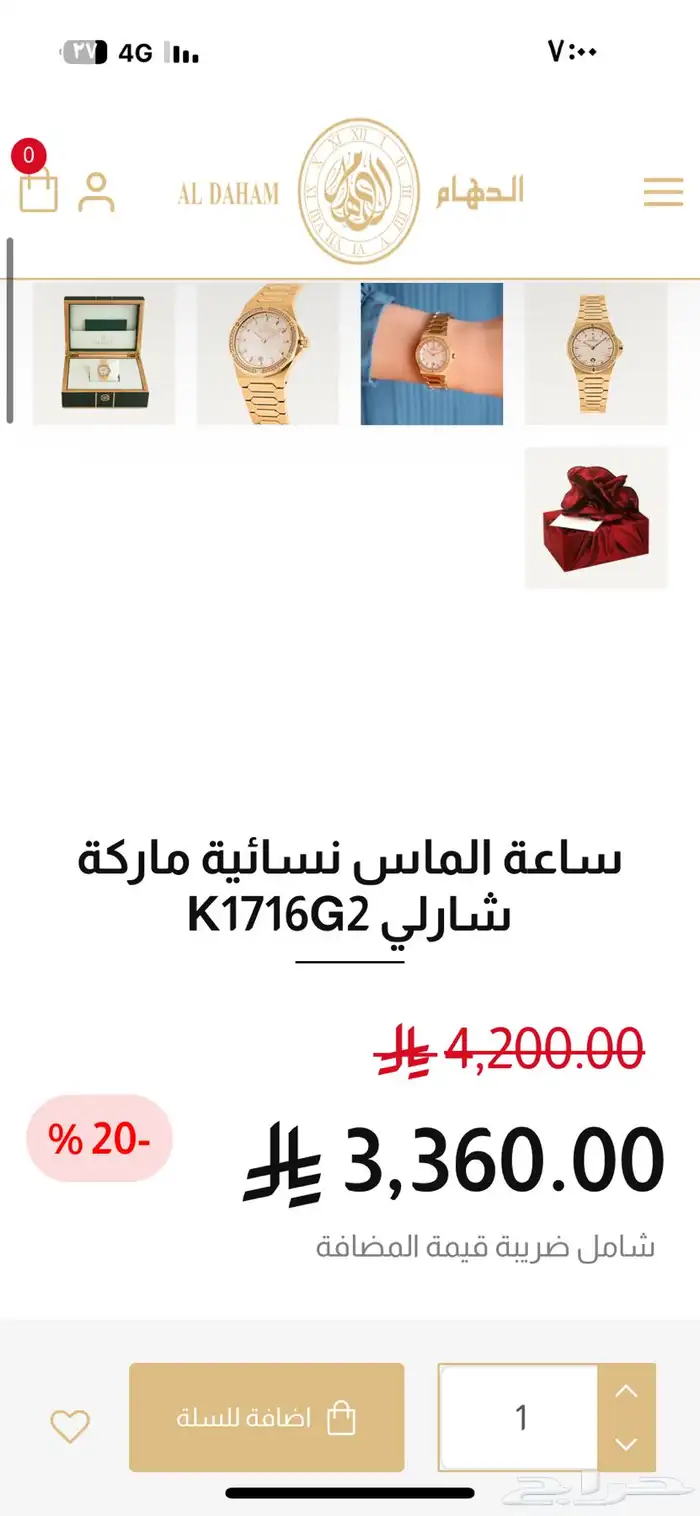View the watch-on-wrist thumbnail

(x=431, y=354)
